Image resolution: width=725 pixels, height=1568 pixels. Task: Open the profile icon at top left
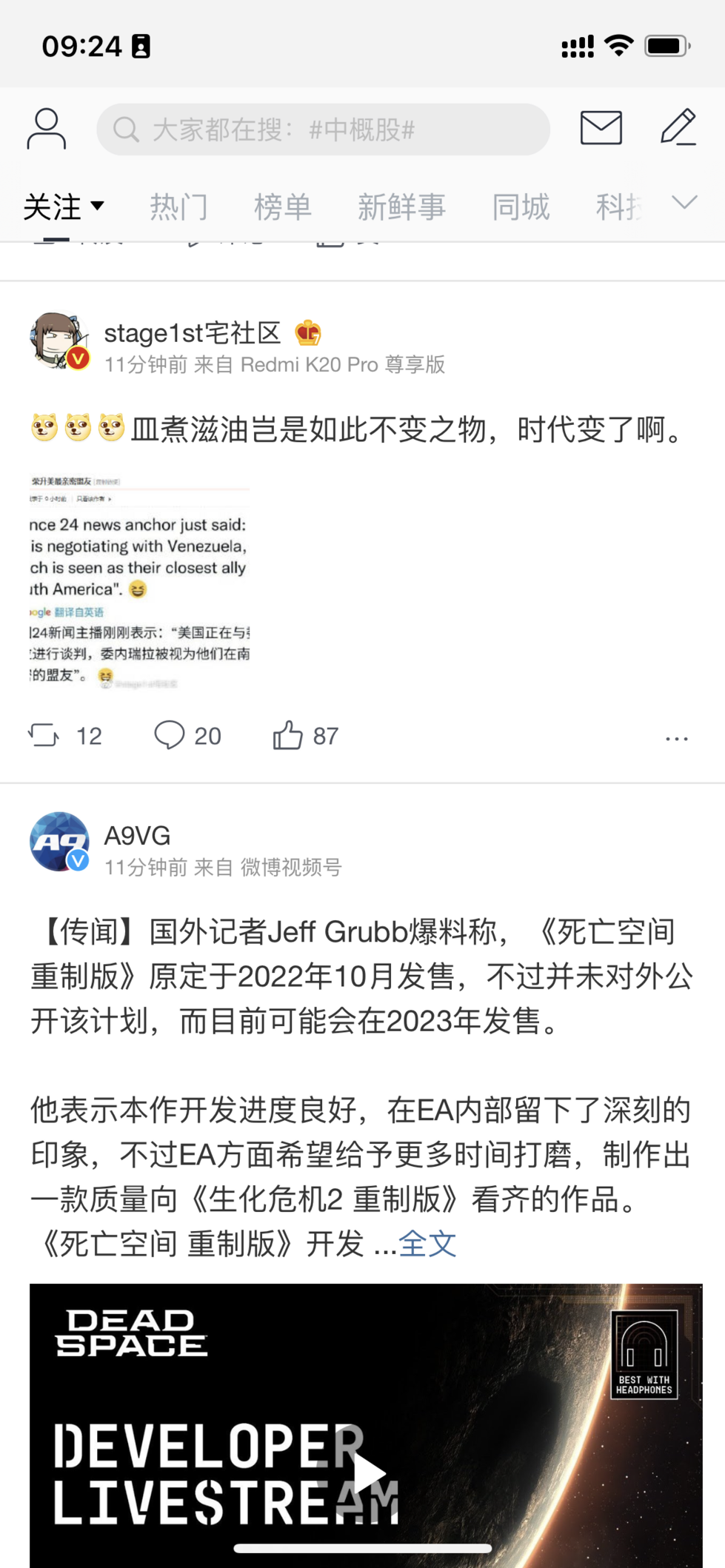(46, 129)
